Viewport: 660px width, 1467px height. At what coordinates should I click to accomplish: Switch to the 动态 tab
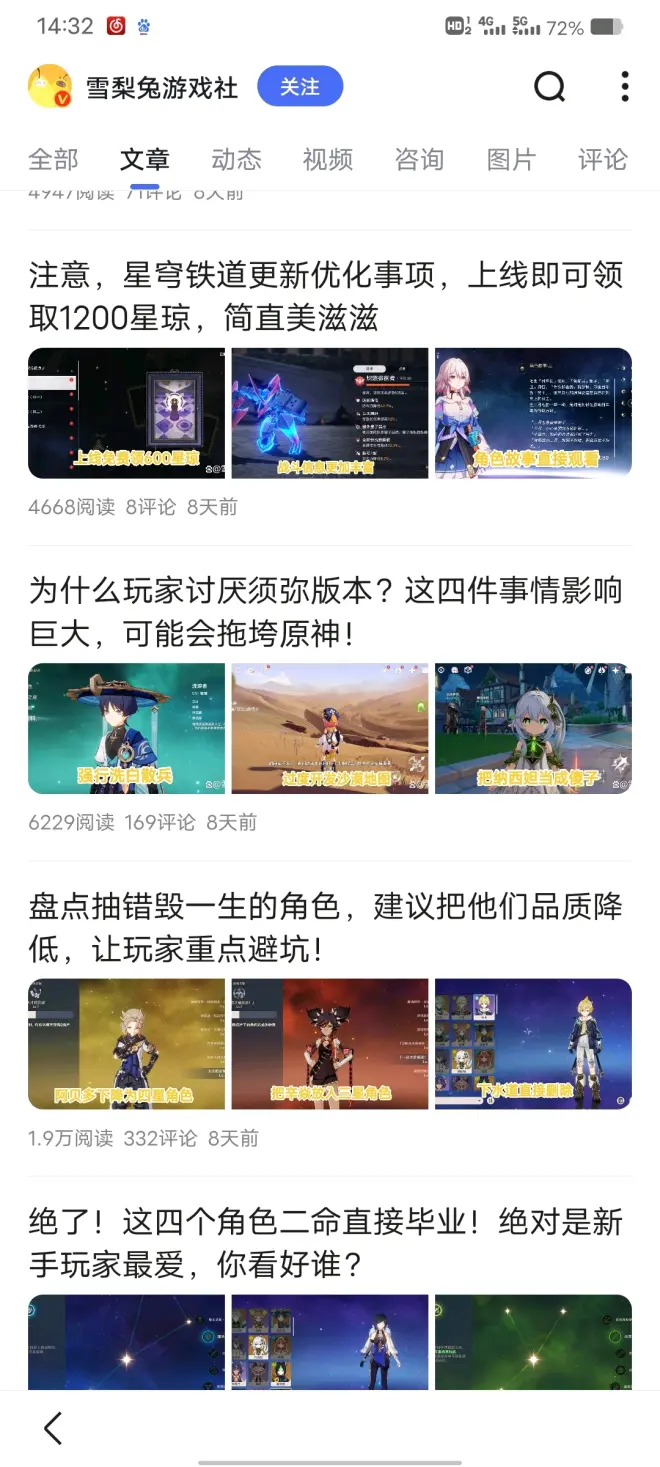[236, 159]
